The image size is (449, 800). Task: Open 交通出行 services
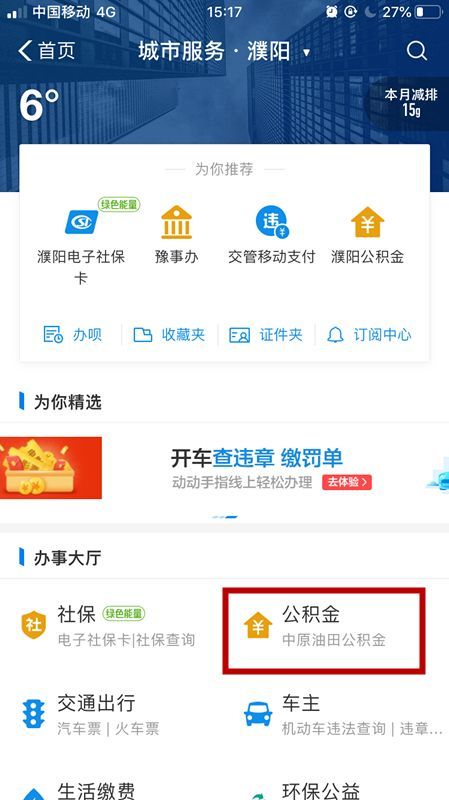click(x=92, y=715)
